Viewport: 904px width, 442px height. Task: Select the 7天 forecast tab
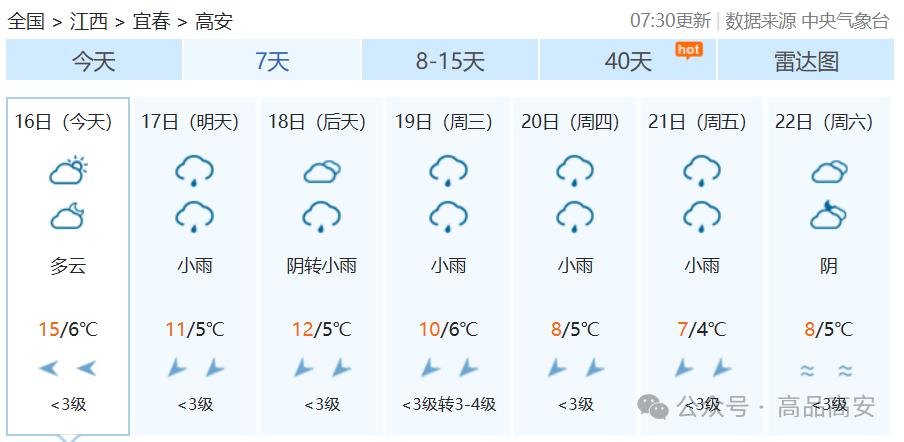point(272,60)
